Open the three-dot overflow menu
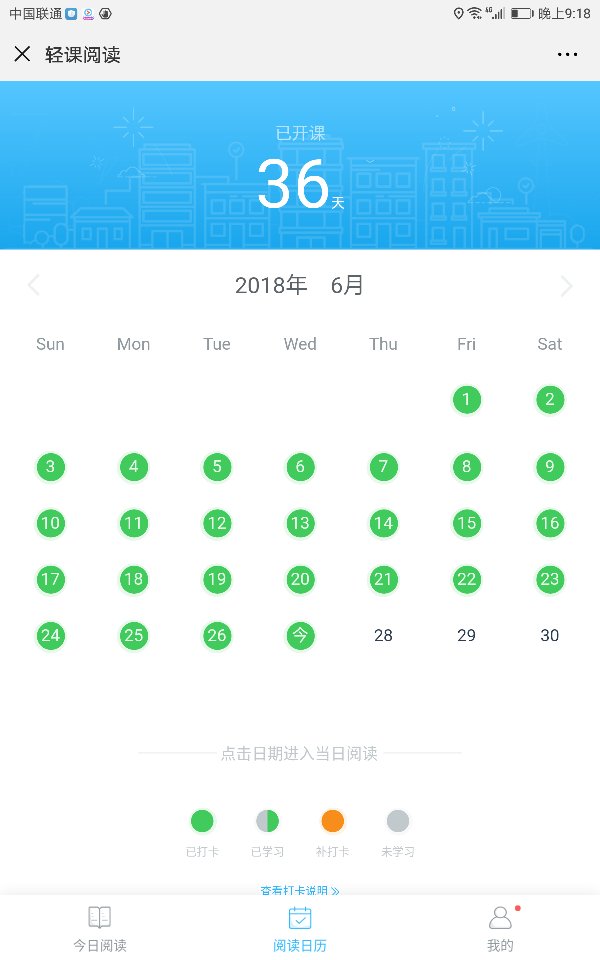 tap(567, 54)
